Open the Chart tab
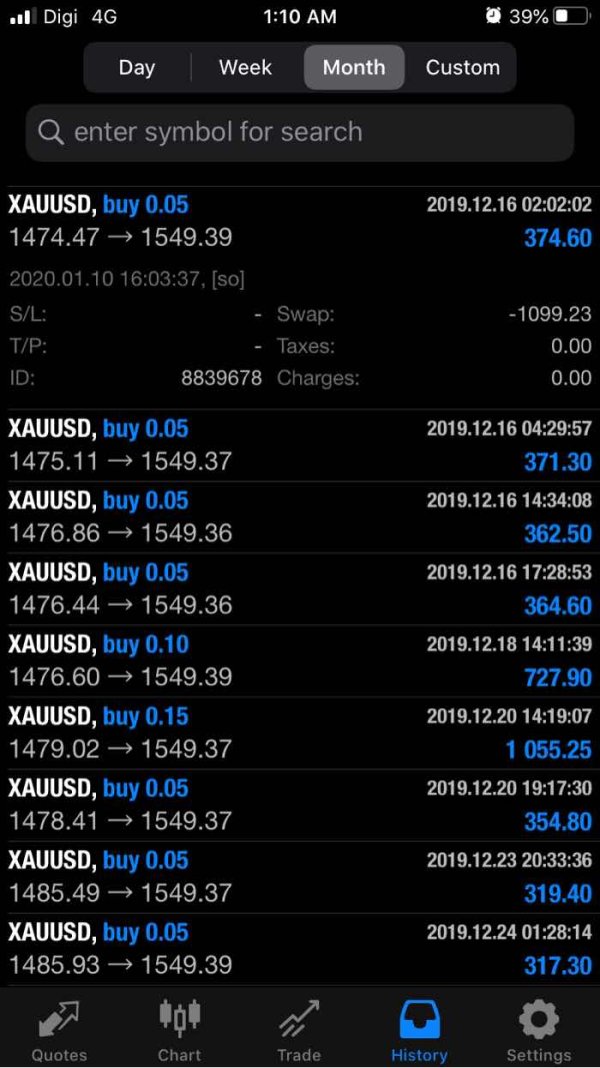 pyautogui.click(x=179, y=1030)
